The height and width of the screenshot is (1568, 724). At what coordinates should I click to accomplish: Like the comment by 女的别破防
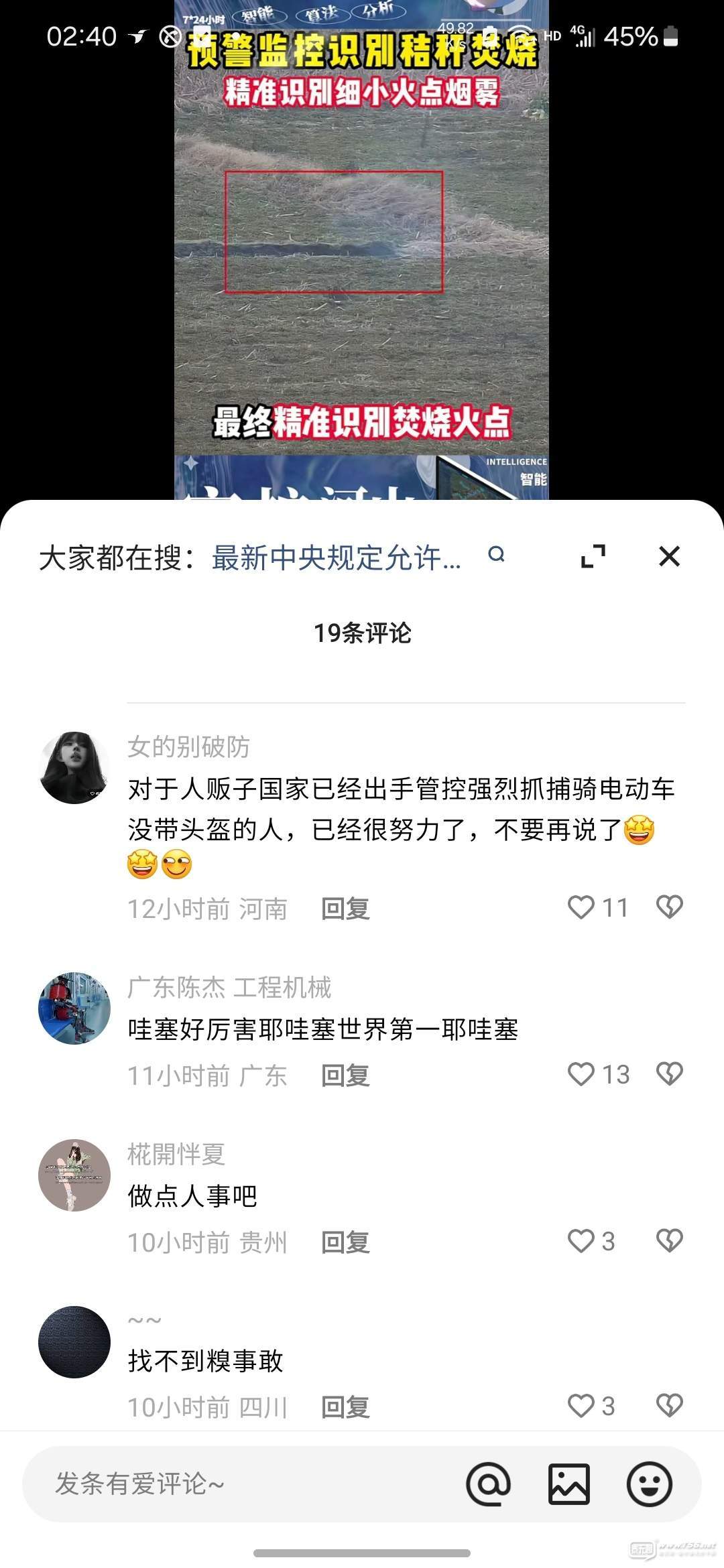tap(581, 907)
